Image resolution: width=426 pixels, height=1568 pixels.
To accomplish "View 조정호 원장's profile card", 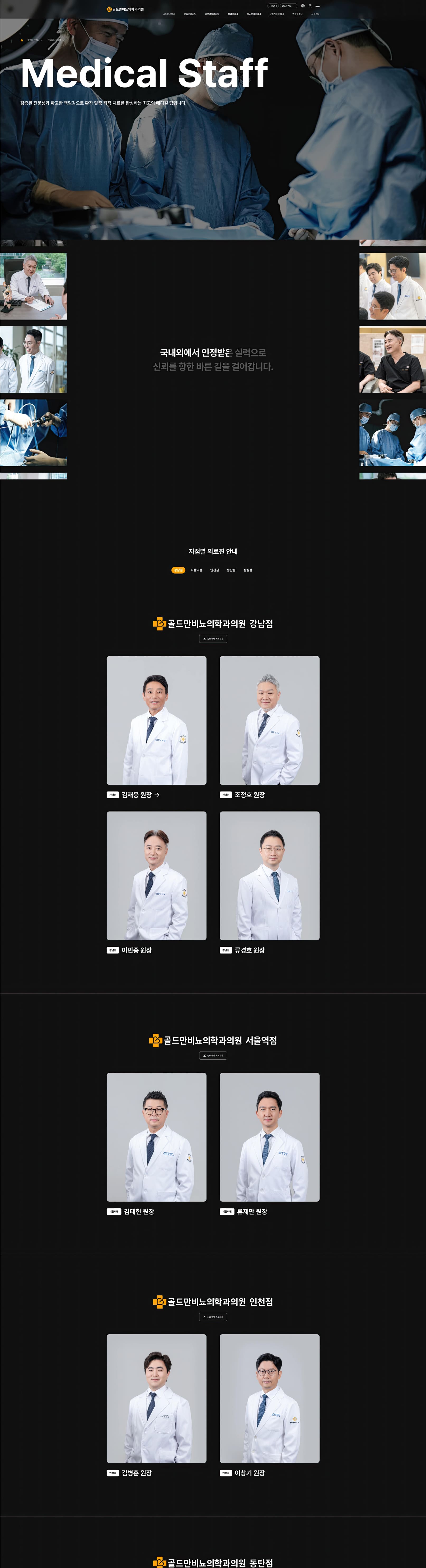I will [269, 720].
